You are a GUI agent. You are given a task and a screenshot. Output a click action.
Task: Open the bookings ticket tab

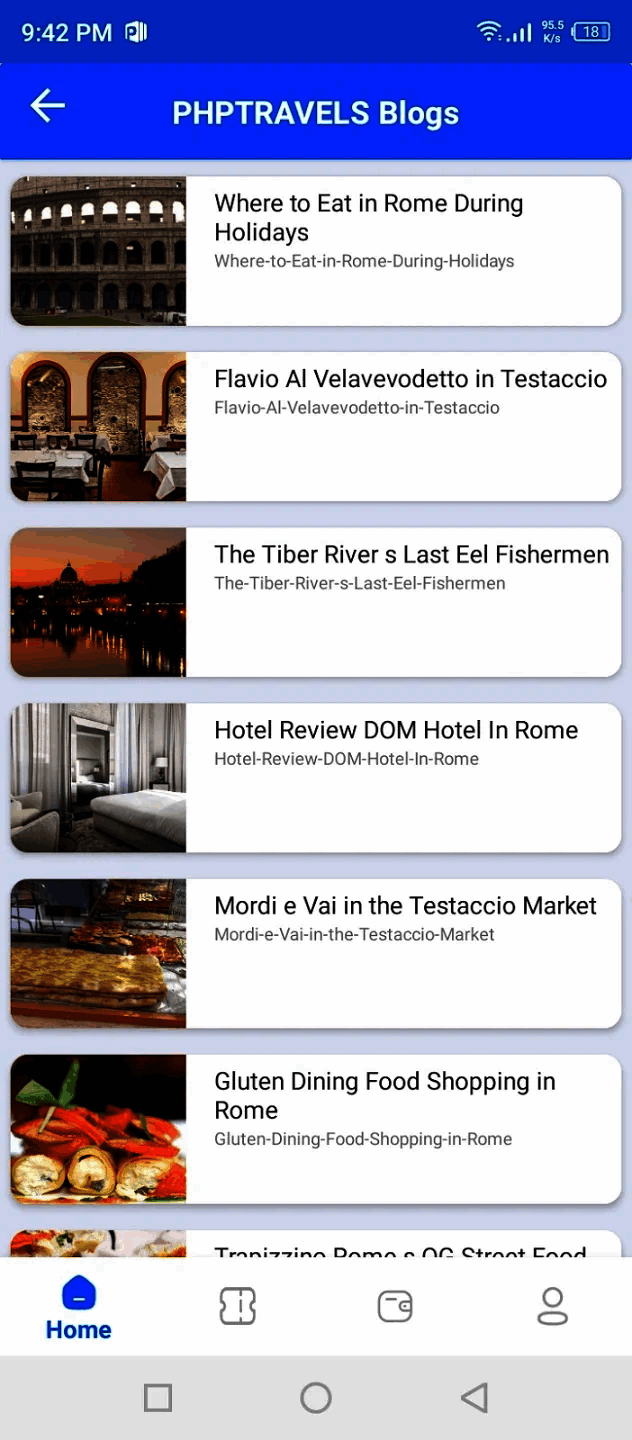click(x=237, y=1306)
